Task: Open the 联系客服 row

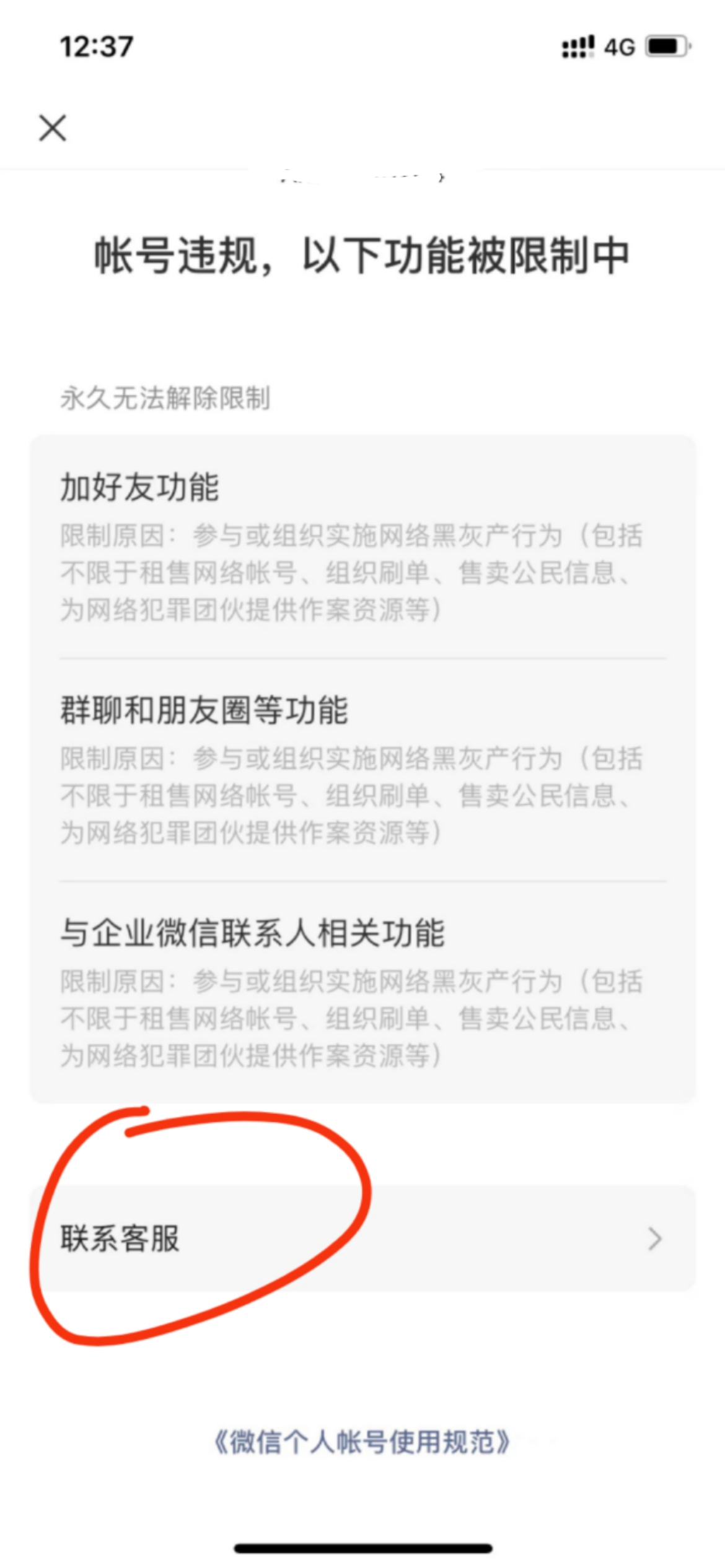Action: pos(362,1239)
